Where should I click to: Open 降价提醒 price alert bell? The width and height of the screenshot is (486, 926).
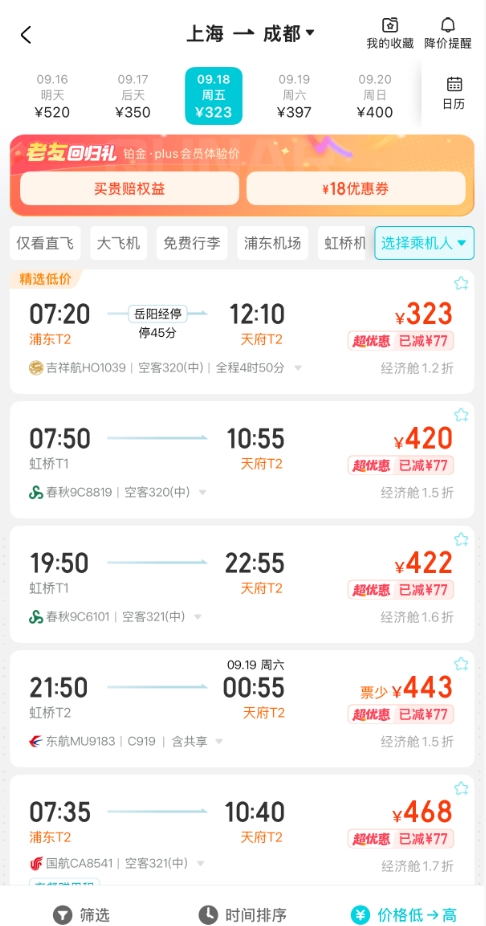click(x=448, y=34)
